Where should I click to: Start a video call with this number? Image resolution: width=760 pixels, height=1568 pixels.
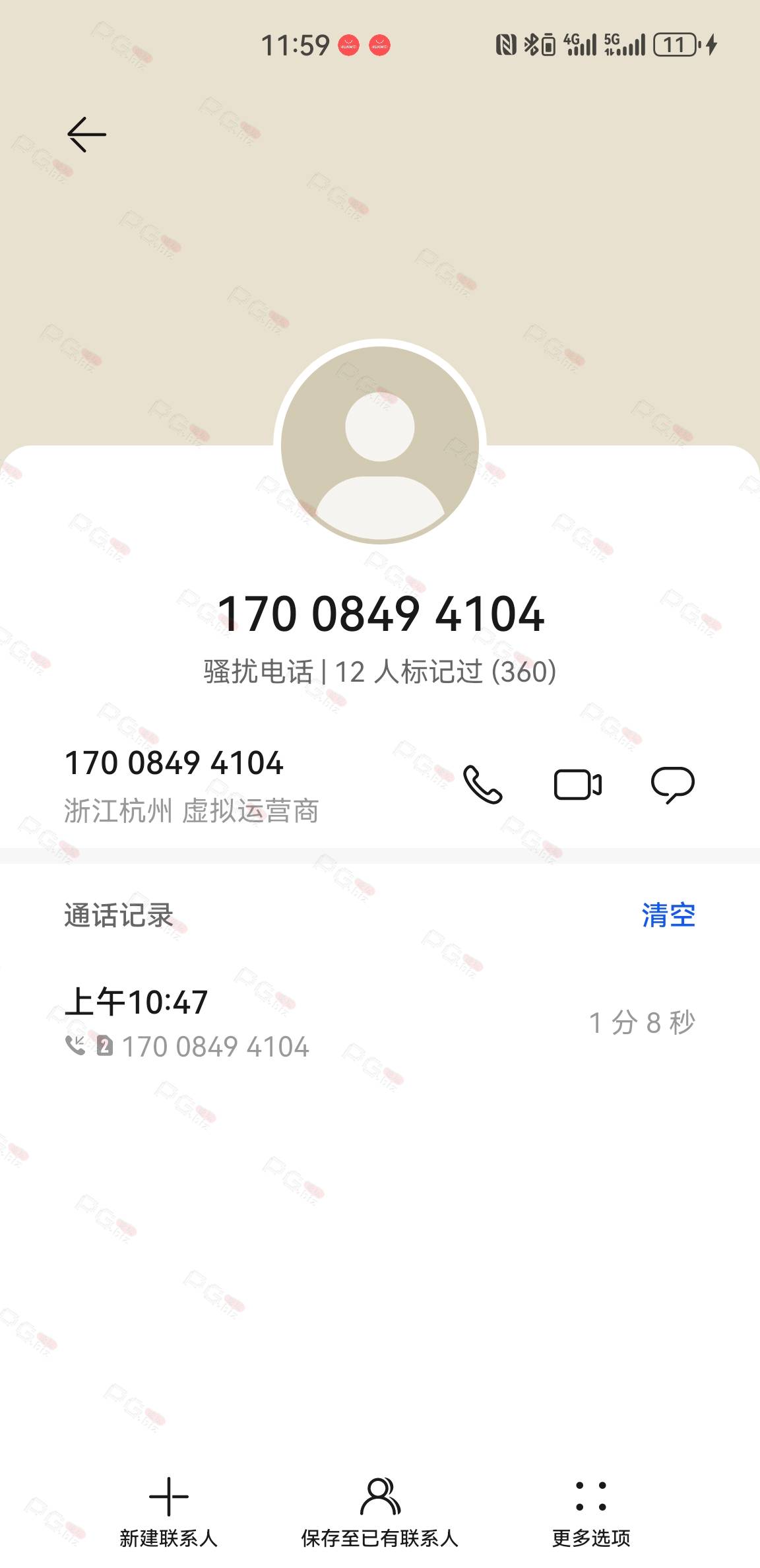(x=578, y=785)
